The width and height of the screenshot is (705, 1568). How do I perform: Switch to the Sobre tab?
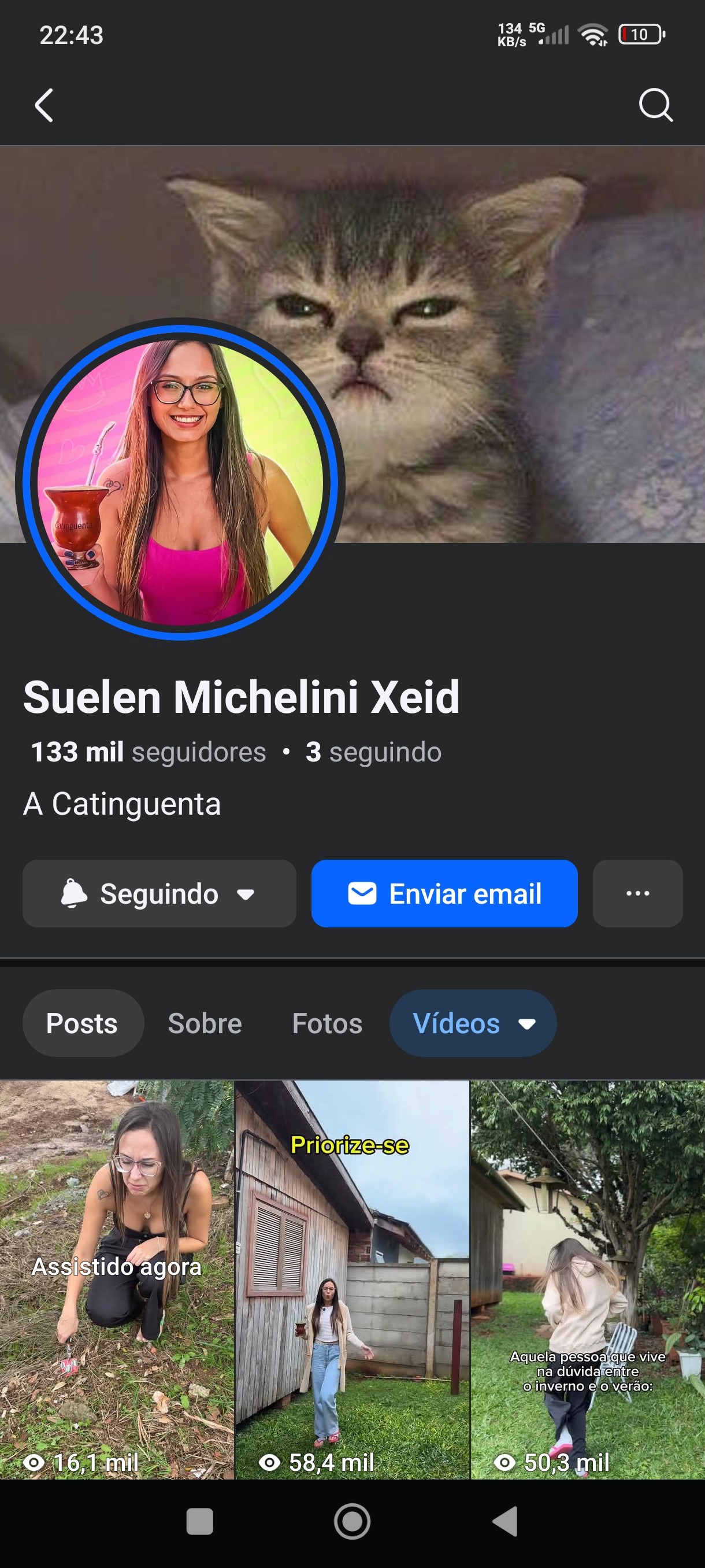(x=205, y=1023)
